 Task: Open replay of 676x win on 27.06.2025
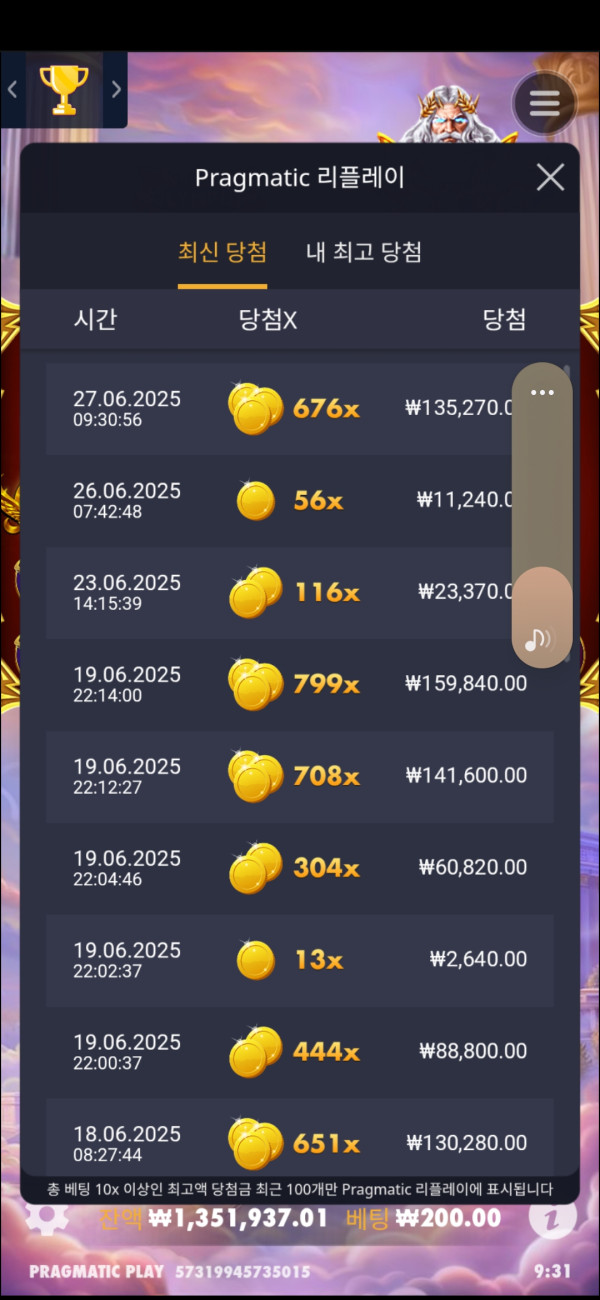280,408
